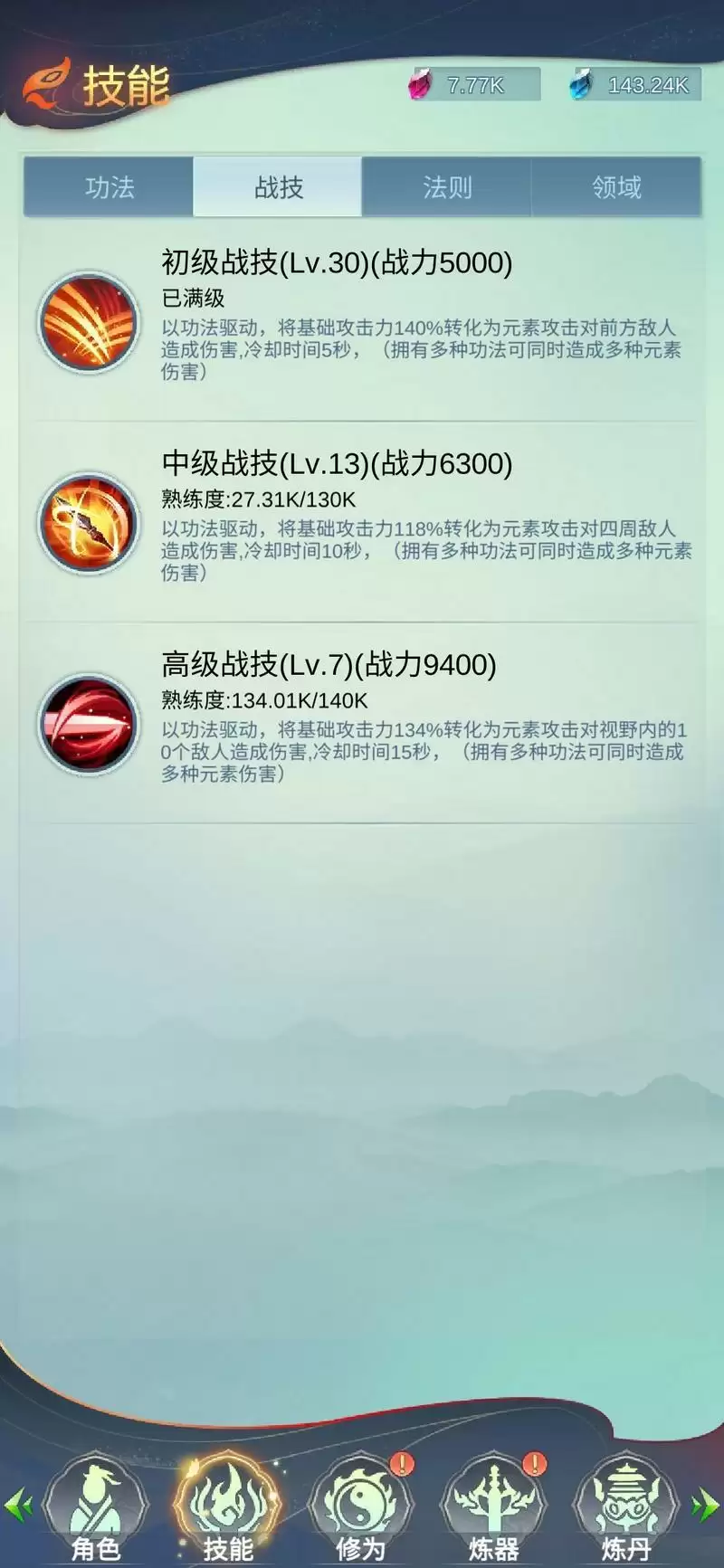This screenshot has width=724, height=1568.
Task: Switch to the 炼器 section
Action: tap(493, 1509)
